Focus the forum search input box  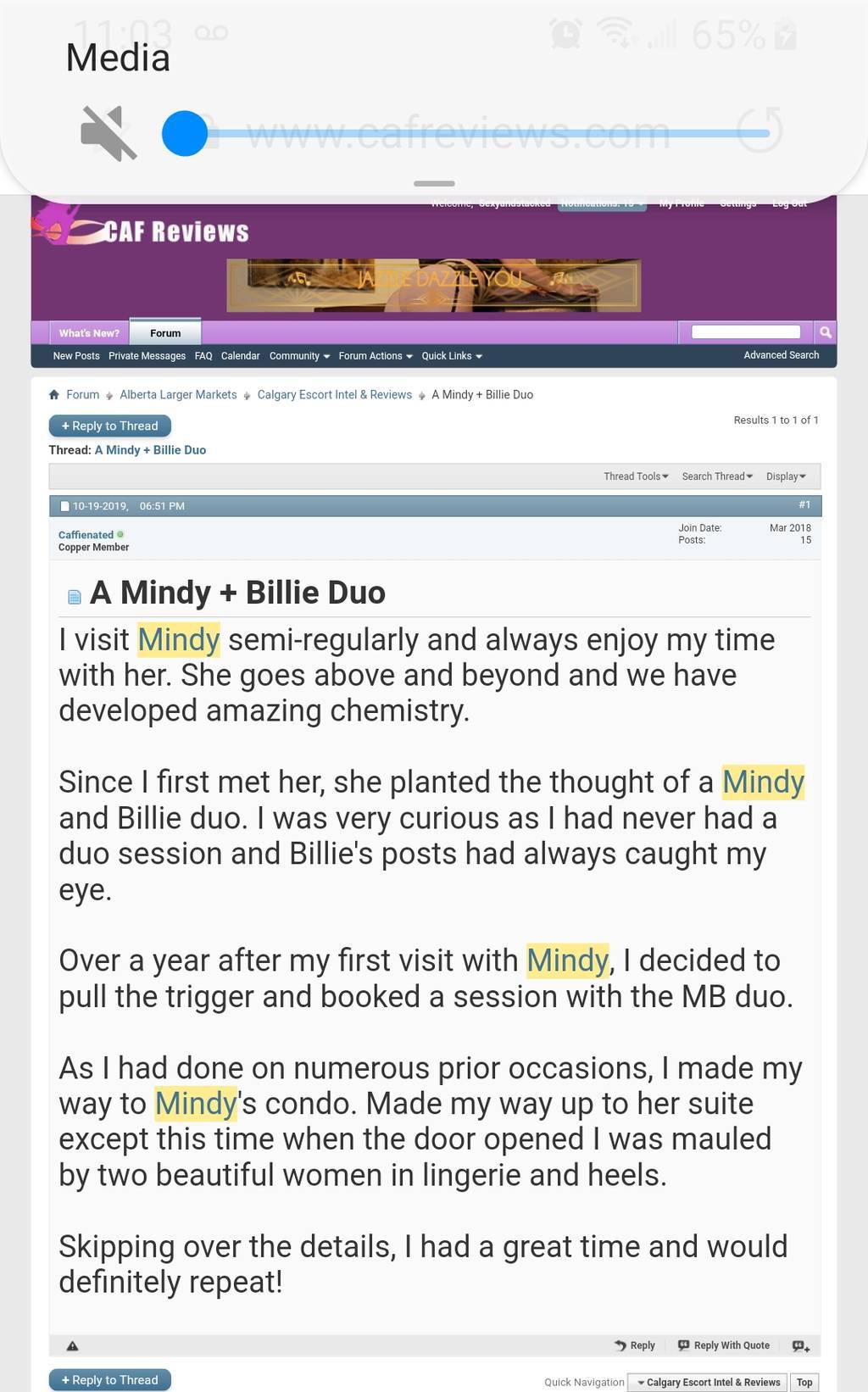(x=746, y=332)
